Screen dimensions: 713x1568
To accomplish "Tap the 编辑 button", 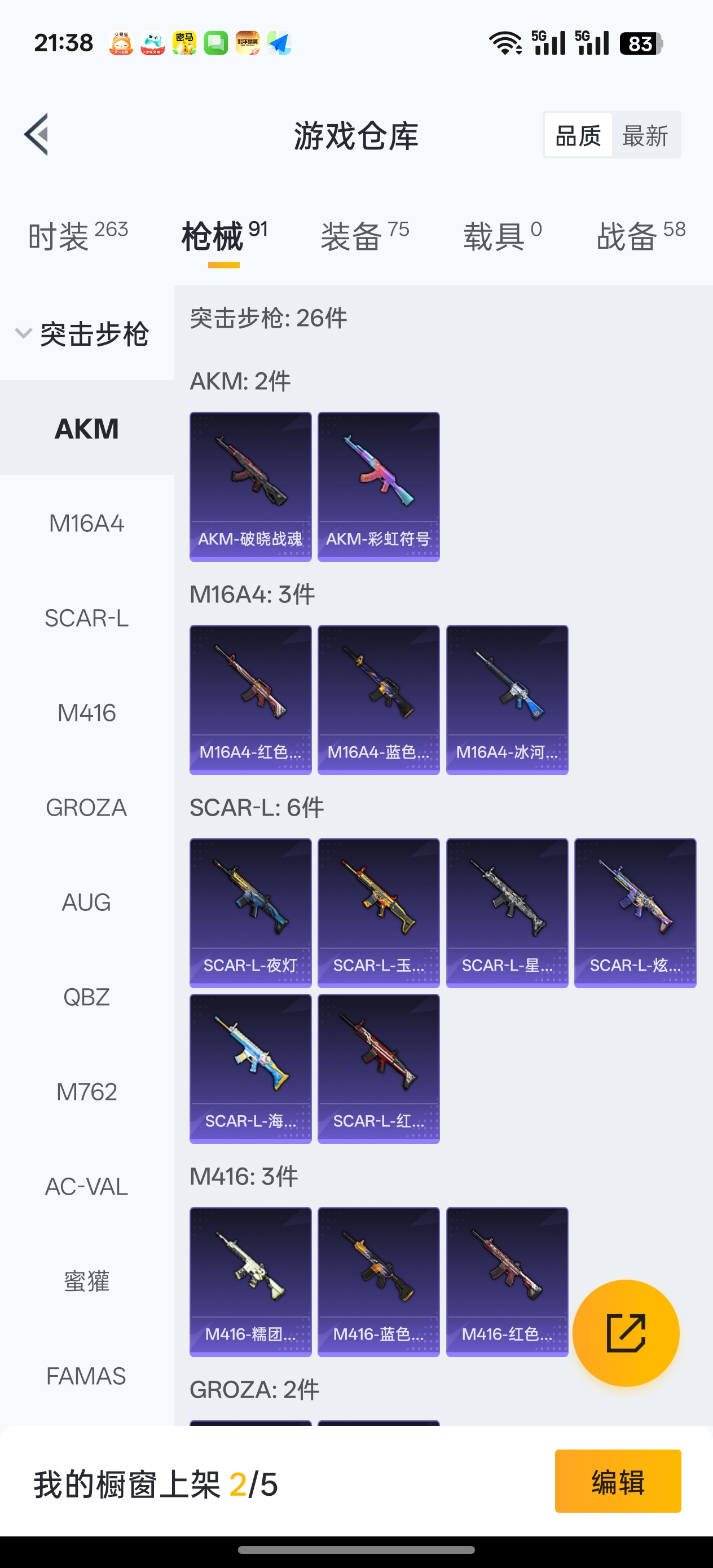I will click(x=618, y=1481).
